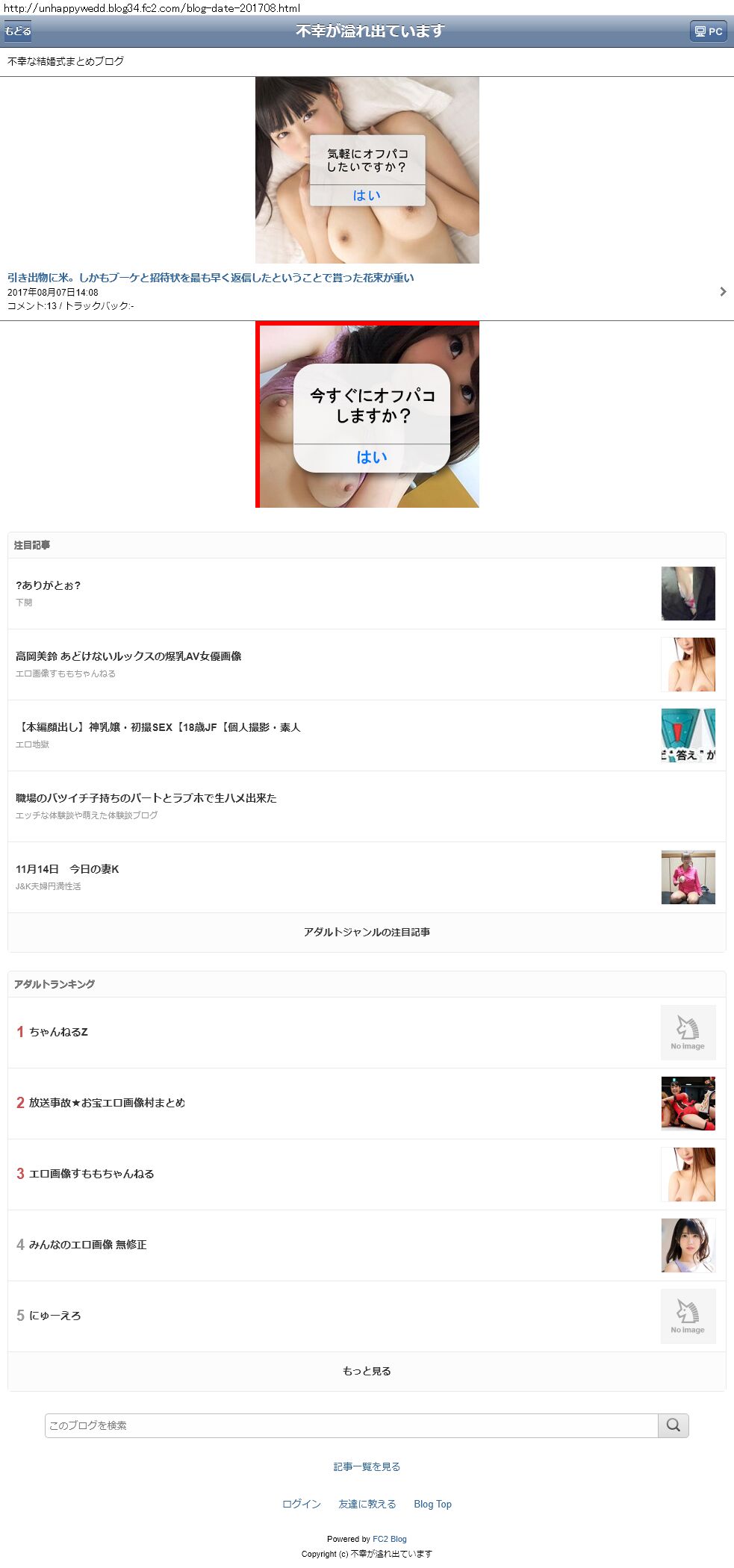The width and height of the screenshot is (734, 1568).
Task: Go to Blog Top
Action: [x=432, y=1504]
